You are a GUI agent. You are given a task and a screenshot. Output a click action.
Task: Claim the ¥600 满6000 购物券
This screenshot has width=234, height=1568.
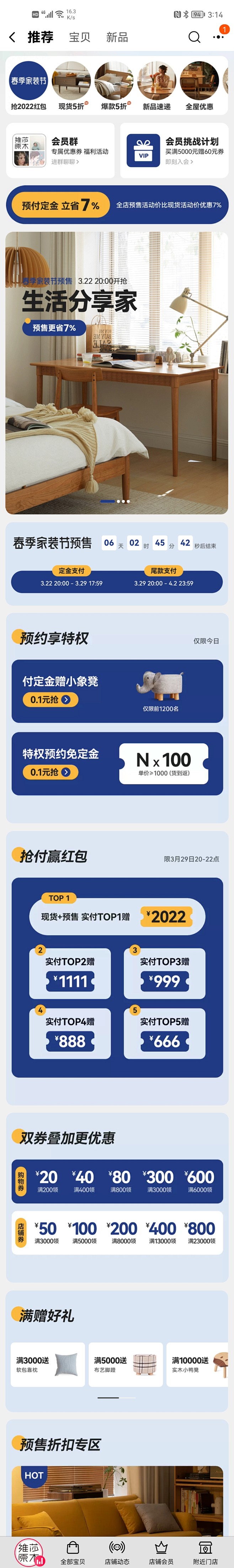(200, 1180)
